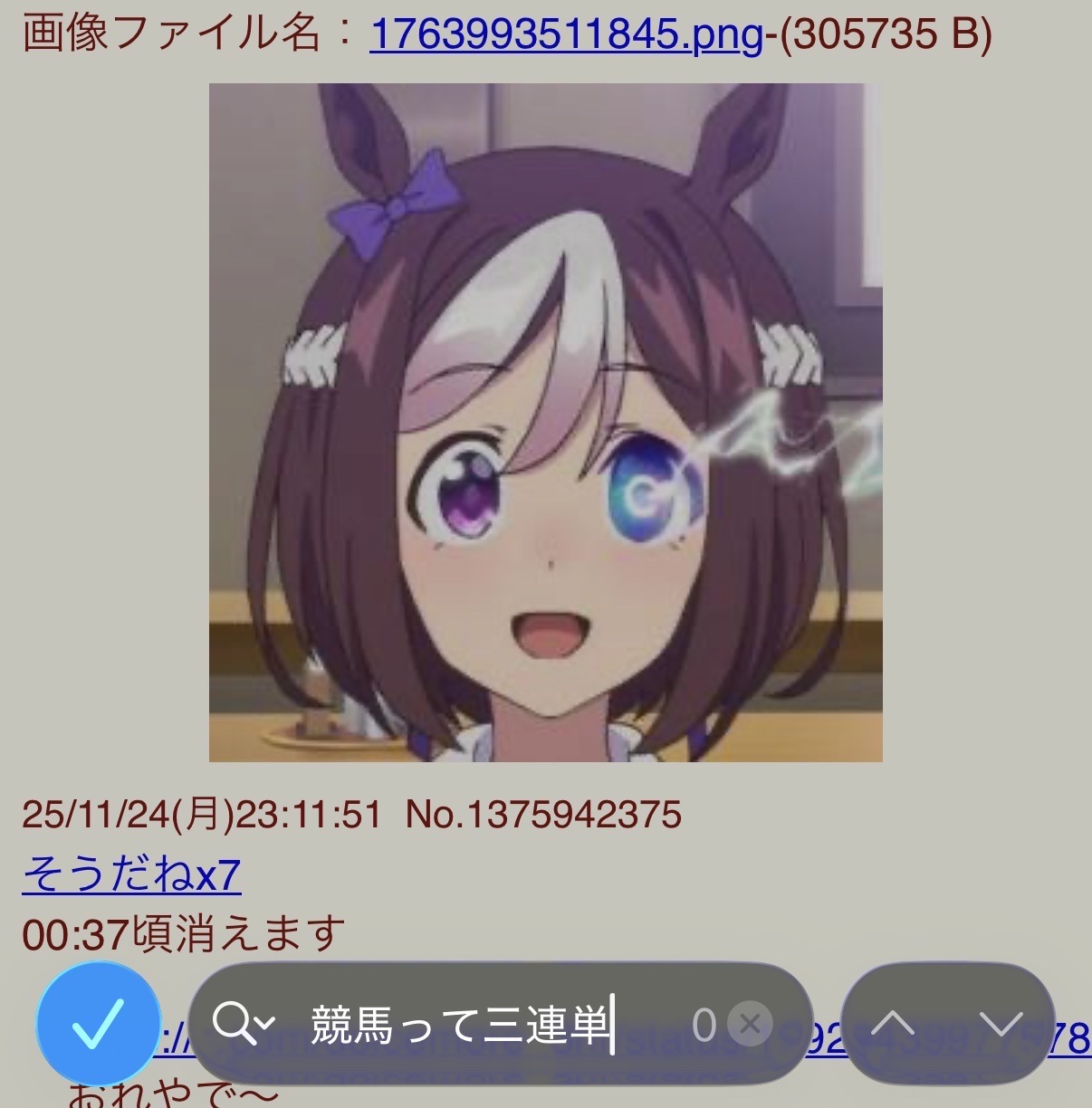Jump to the previous search match
The image size is (1092, 1108).
(x=894, y=1024)
